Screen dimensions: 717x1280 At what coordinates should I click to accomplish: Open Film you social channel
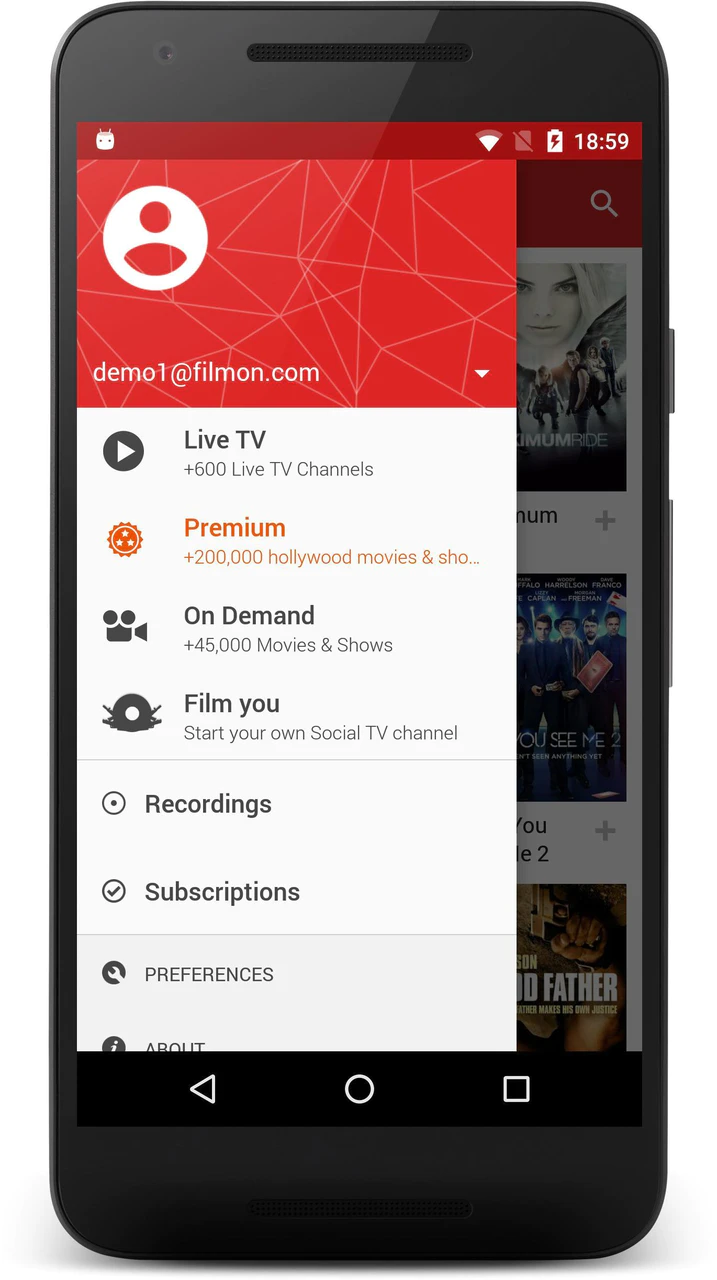click(297, 716)
